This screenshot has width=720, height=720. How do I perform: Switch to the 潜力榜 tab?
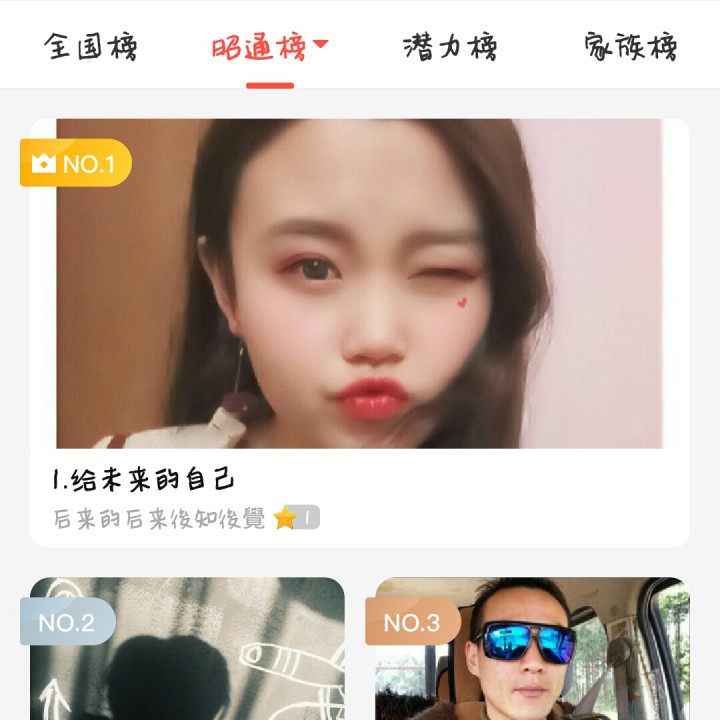coord(449,47)
